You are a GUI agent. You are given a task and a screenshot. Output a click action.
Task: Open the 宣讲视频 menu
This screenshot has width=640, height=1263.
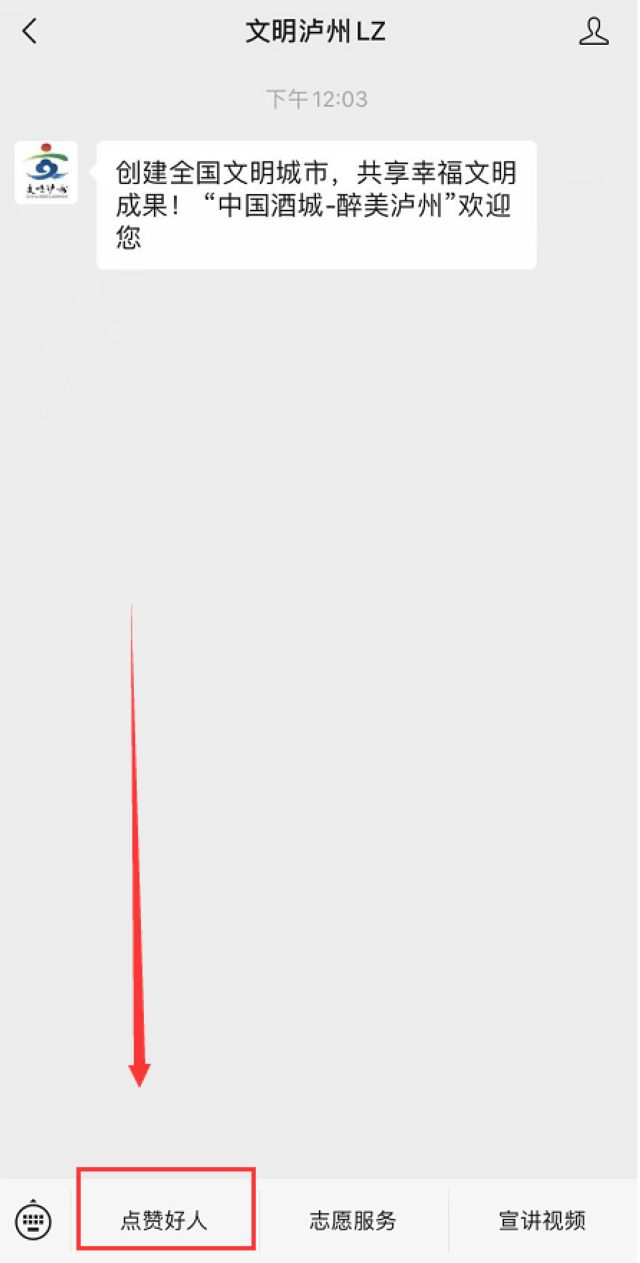click(x=542, y=1220)
